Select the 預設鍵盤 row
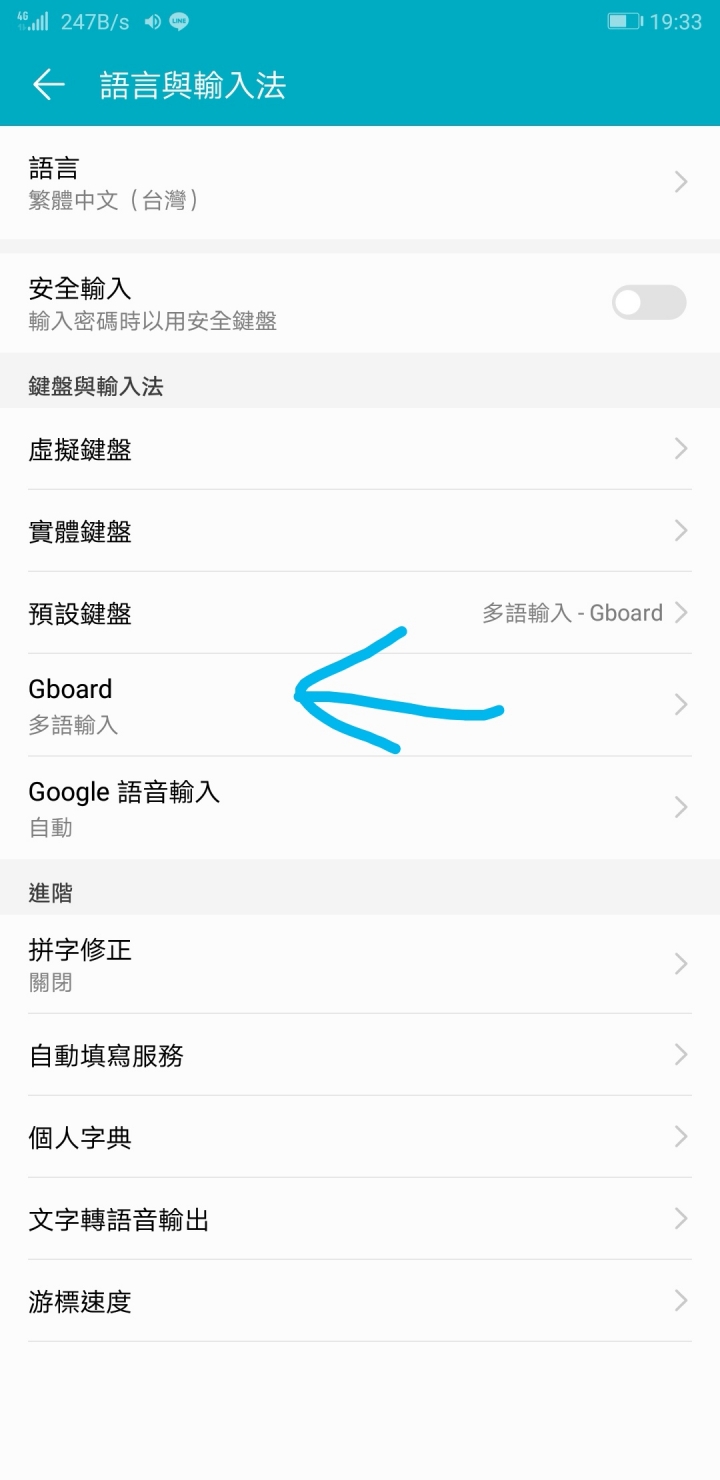Screen dimensions: 720x1480 coord(360,613)
